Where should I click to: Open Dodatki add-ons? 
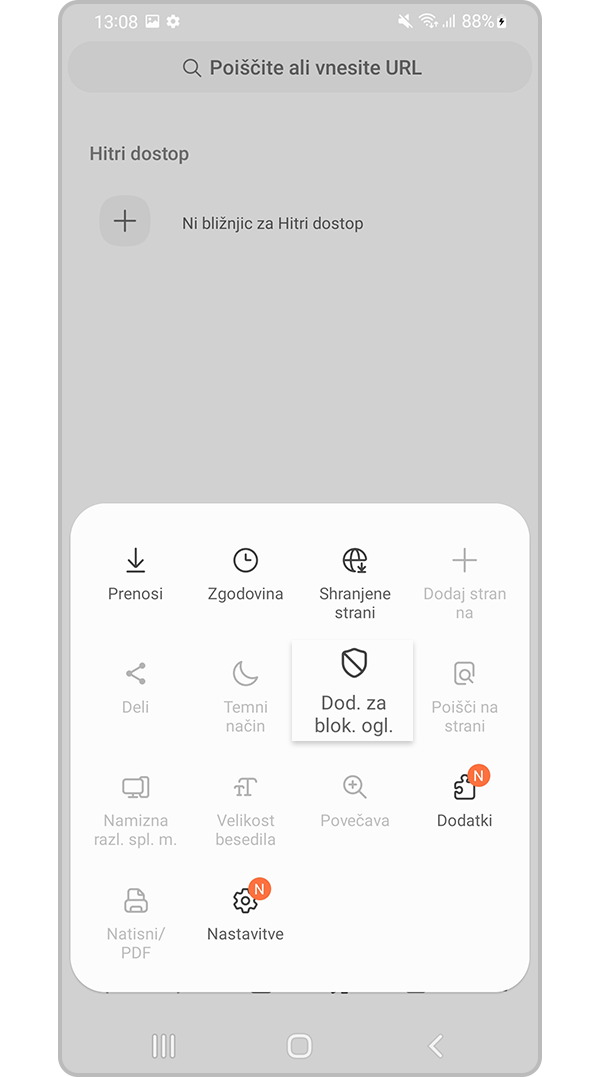(x=464, y=800)
